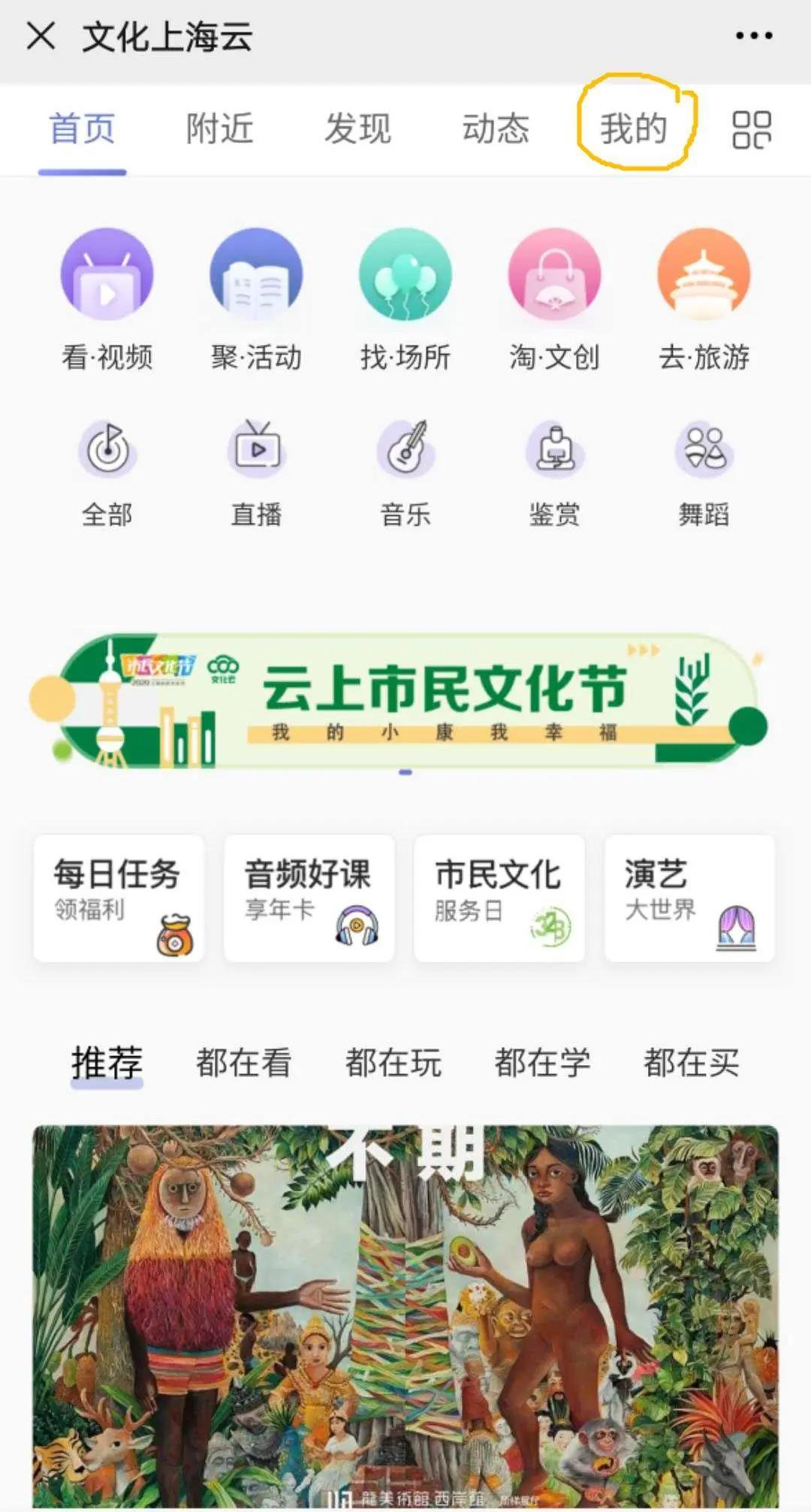Open the 云上市民文化节 banner
Viewport: 811px width, 1512px height.
coord(405,700)
